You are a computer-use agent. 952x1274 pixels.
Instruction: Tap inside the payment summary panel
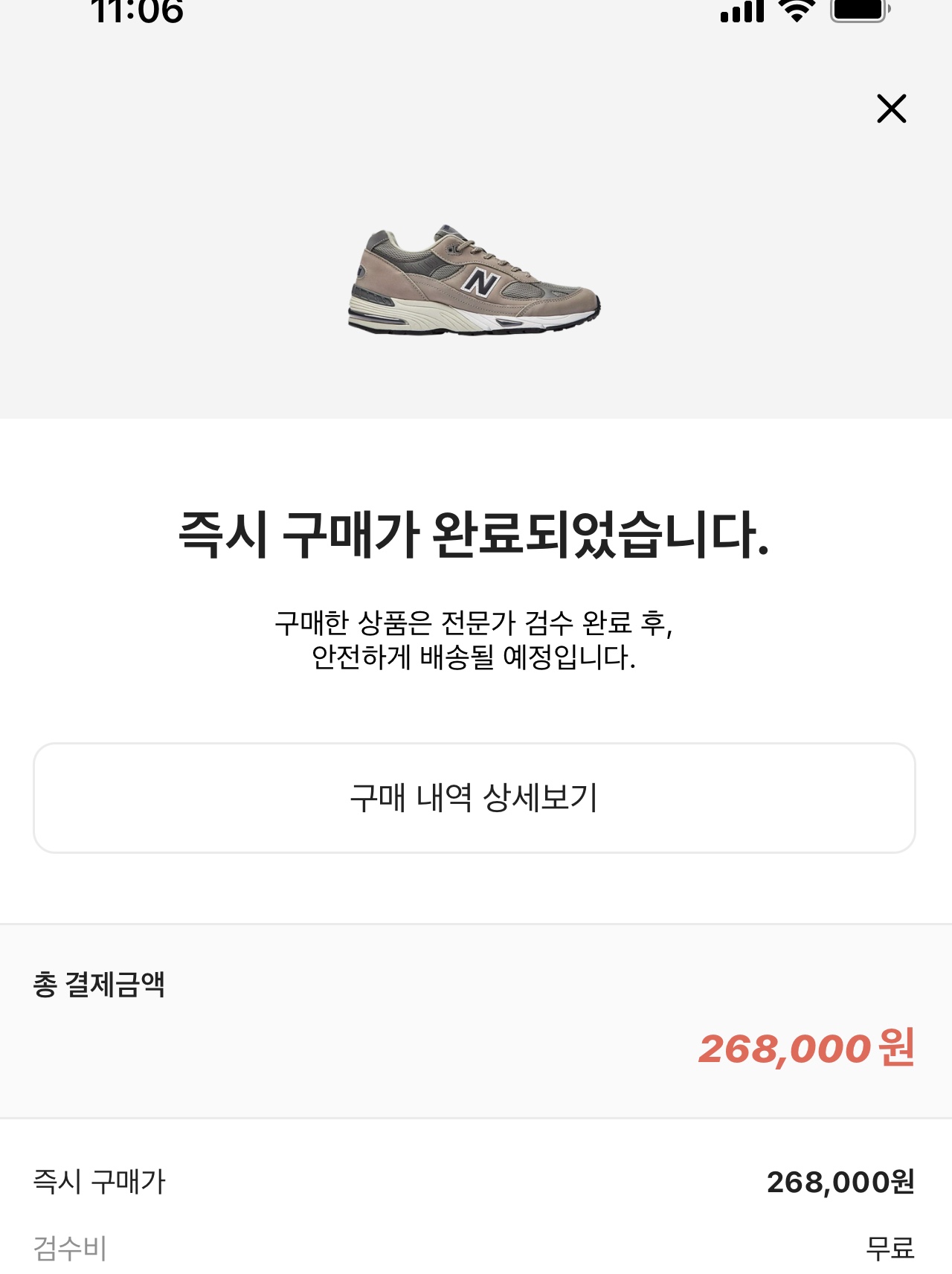(476, 1041)
